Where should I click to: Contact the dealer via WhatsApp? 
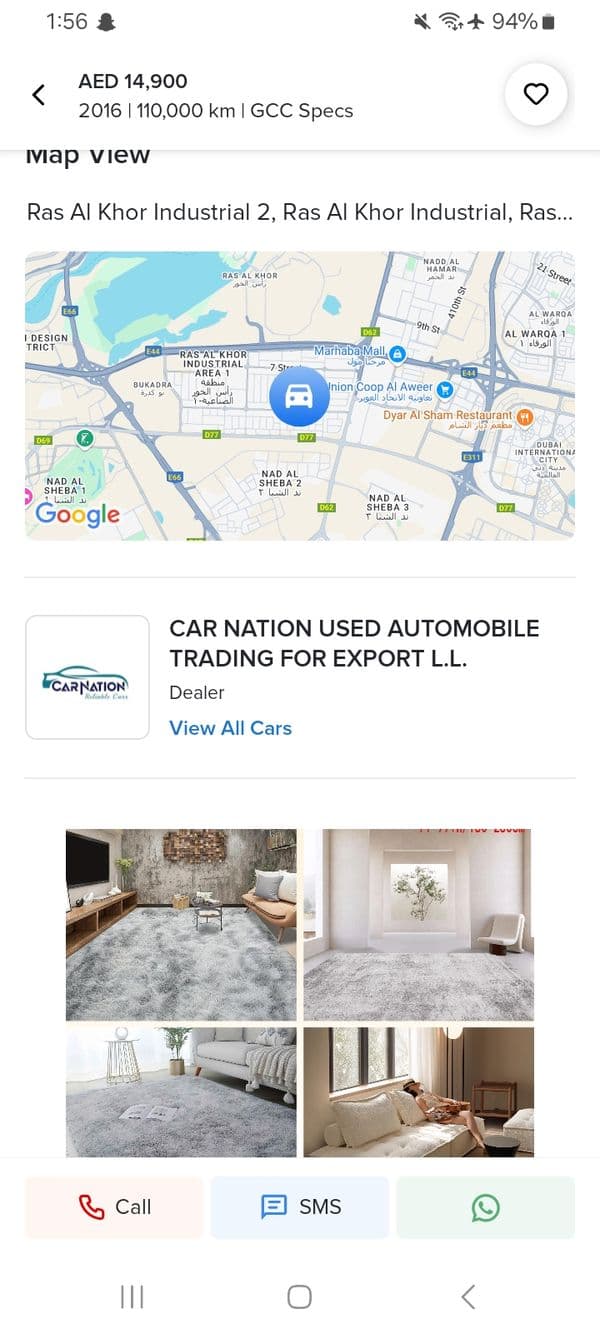tap(485, 1207)
